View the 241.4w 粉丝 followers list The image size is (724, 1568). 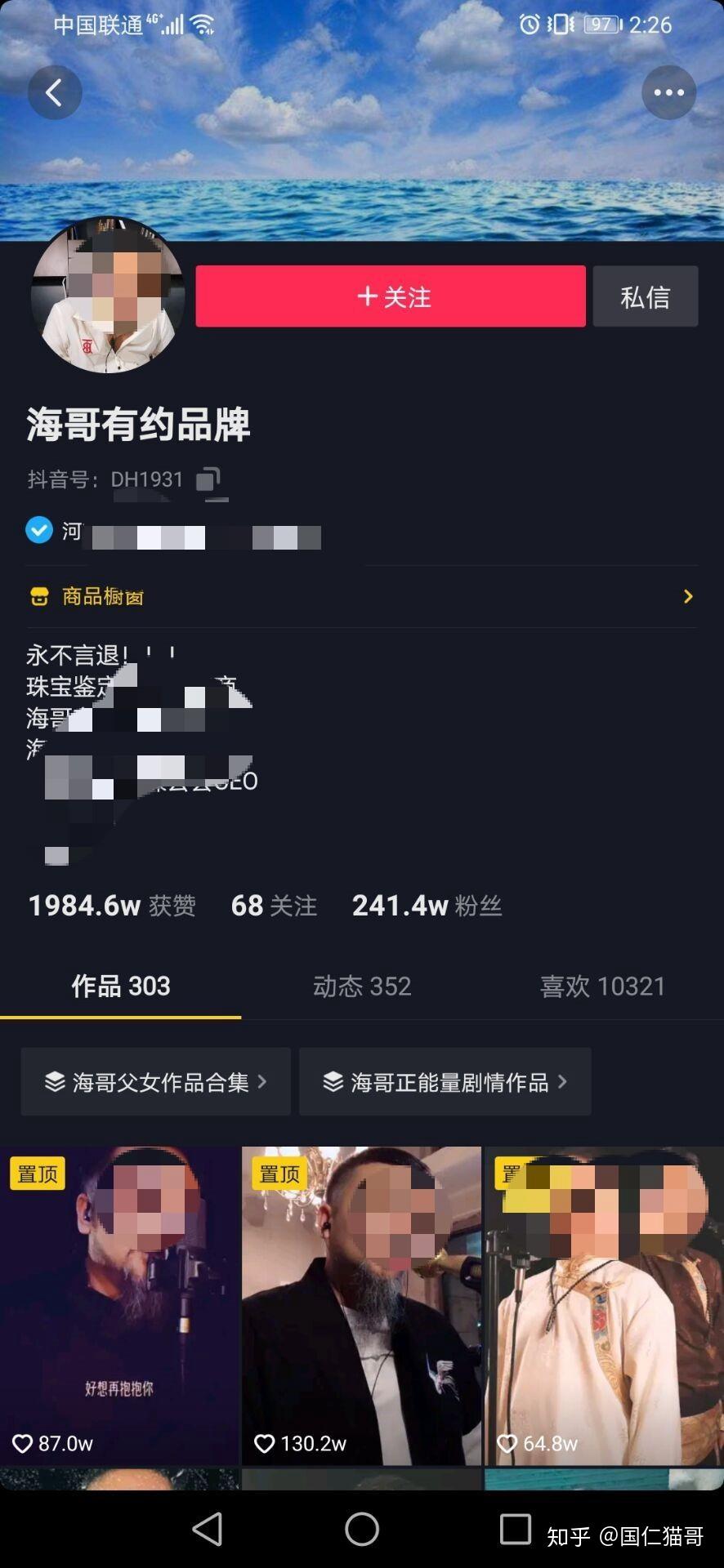427,905
